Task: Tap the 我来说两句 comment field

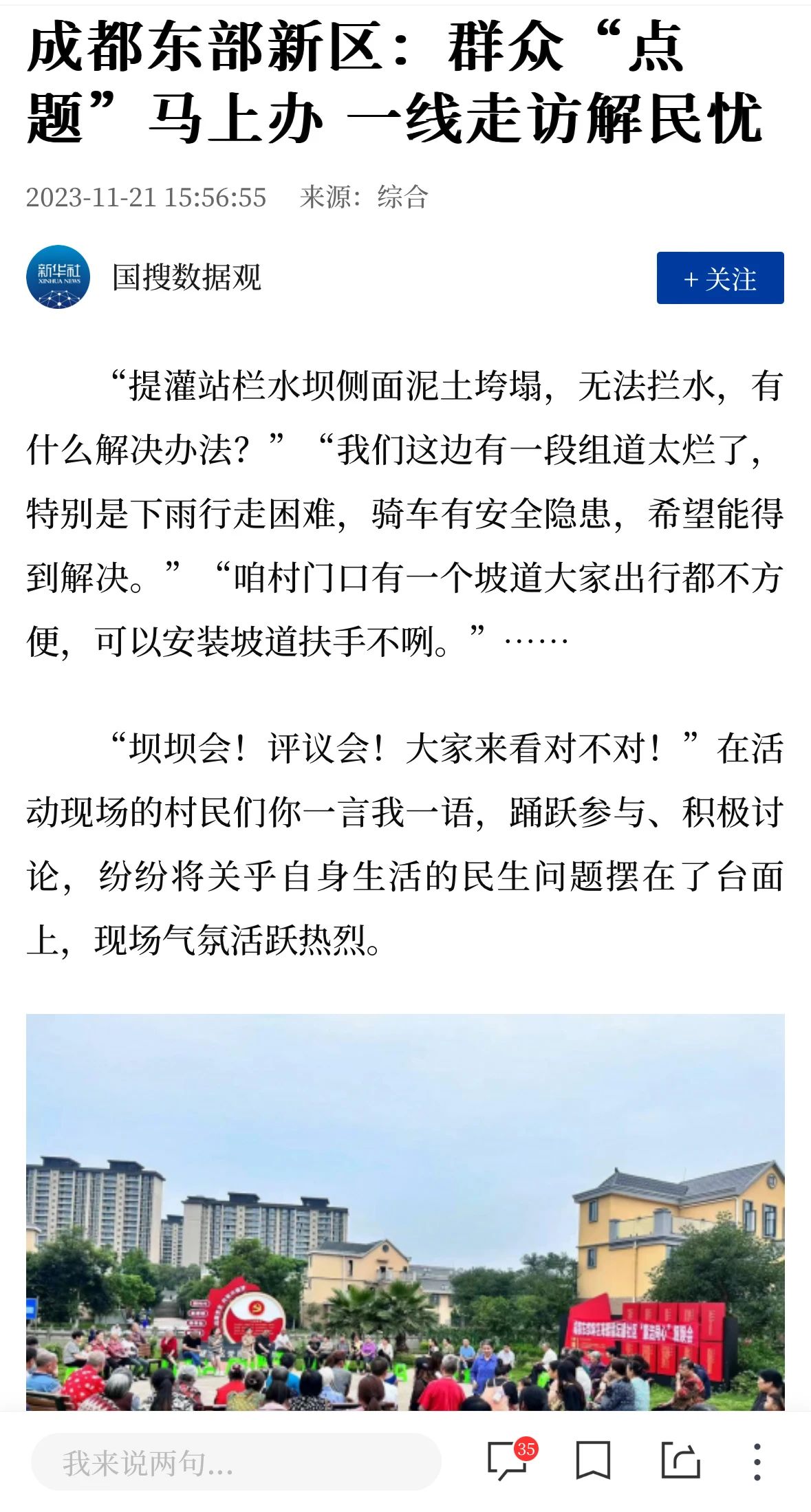Action: pyautogui.click(x=236, y=1462)
